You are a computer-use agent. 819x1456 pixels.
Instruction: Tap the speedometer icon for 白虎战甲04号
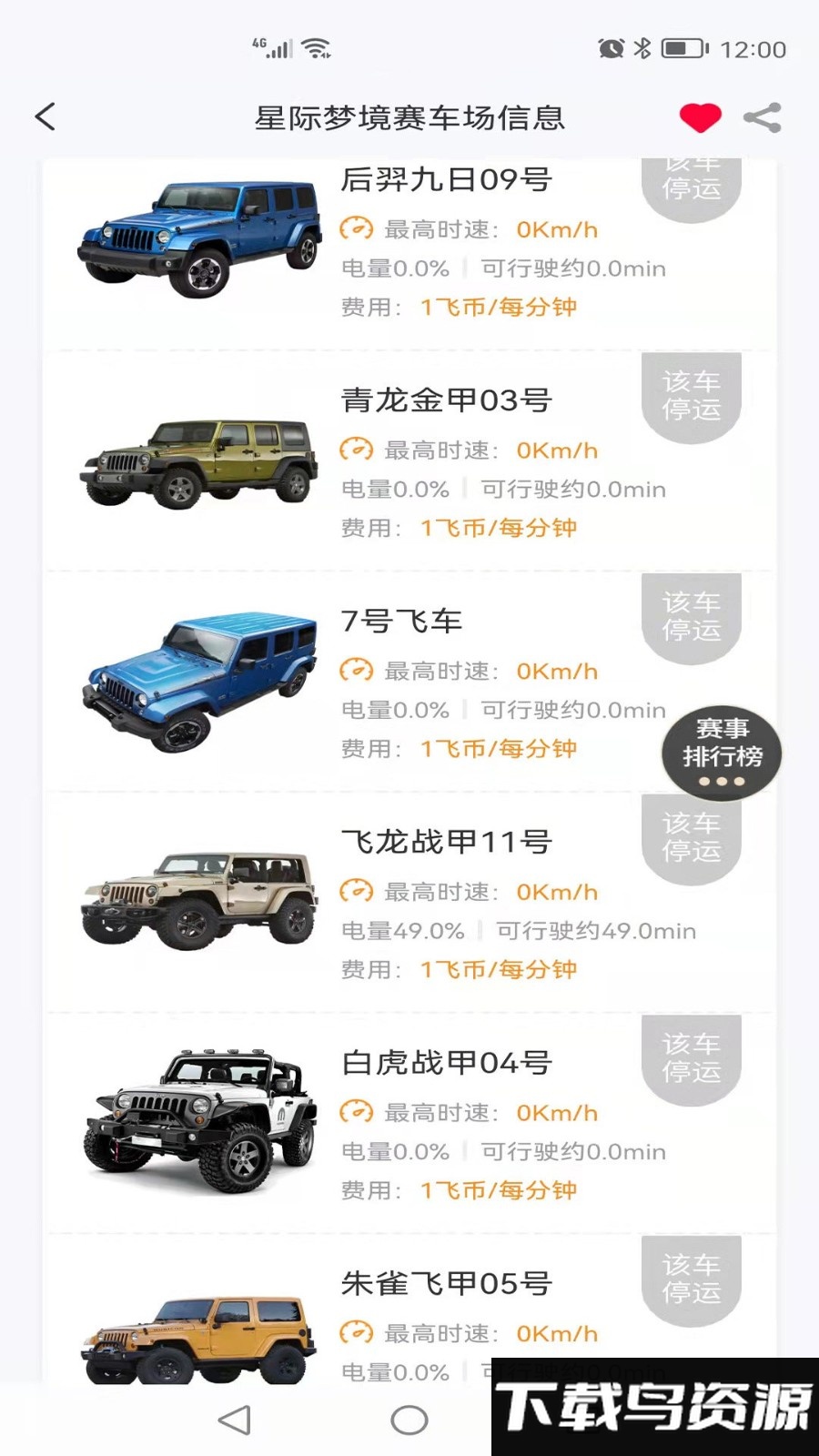tap(359, 1112)
